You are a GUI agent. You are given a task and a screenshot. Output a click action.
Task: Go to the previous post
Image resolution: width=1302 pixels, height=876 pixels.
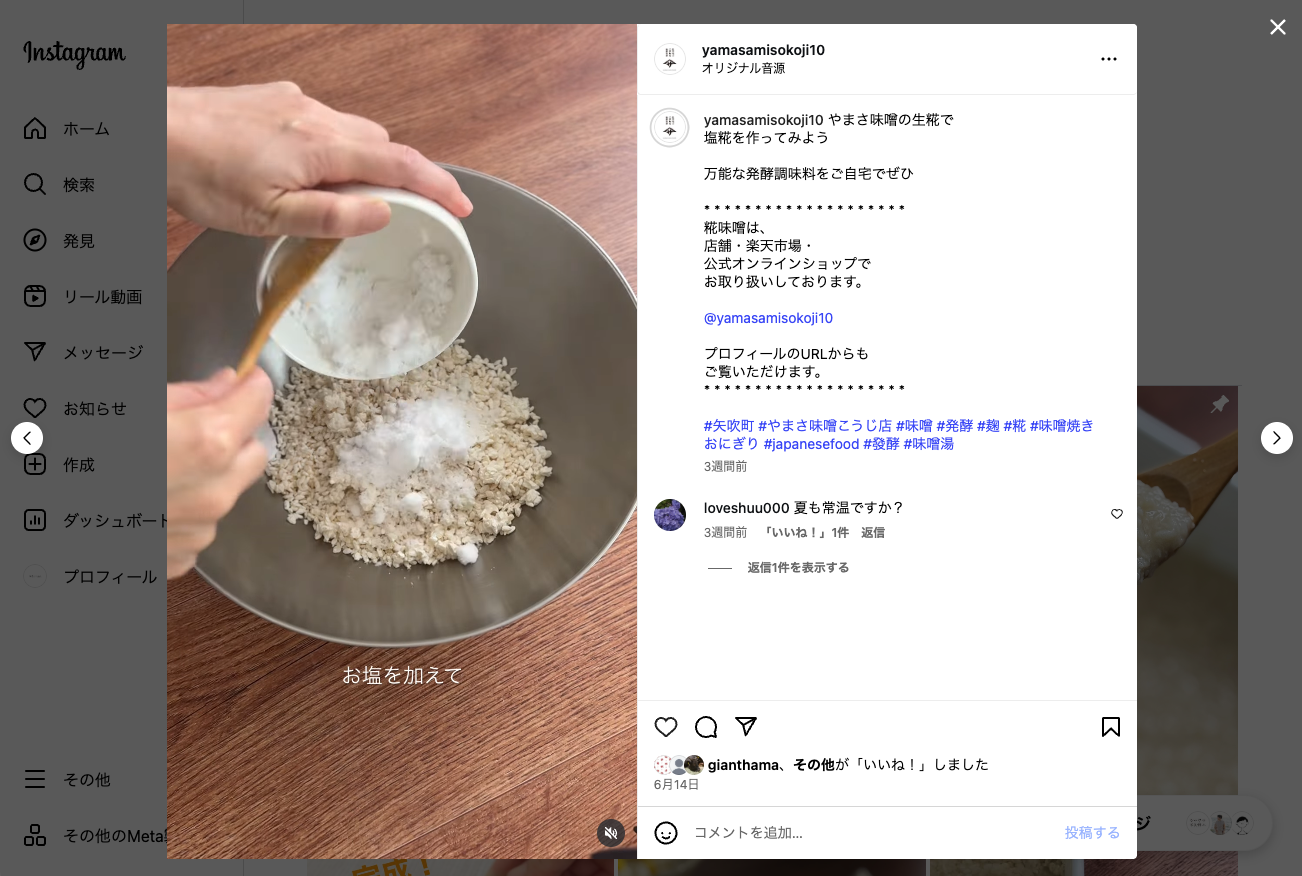(x=27, y=438)
